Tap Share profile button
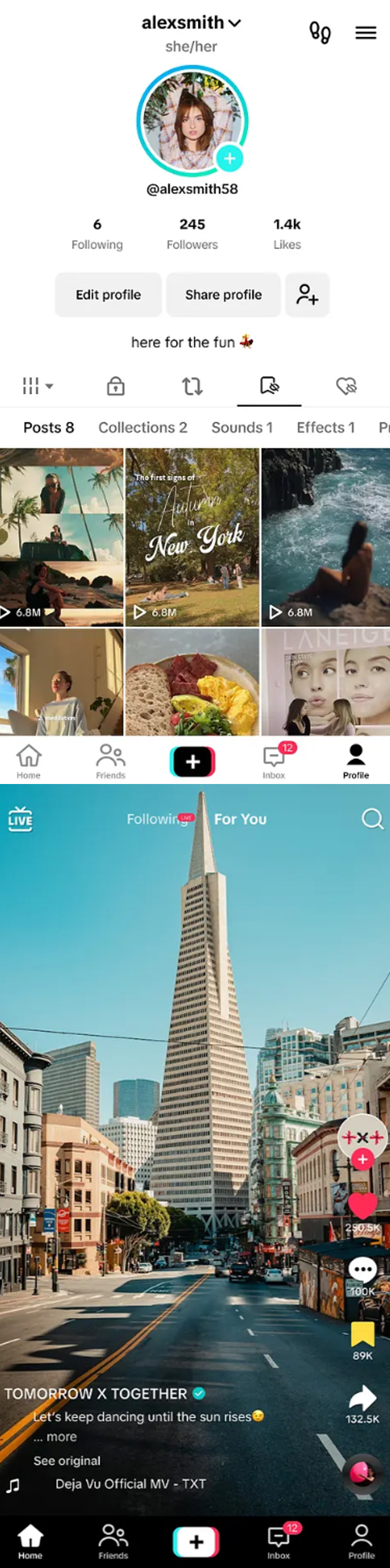The image size is (390, 1568). click(223, 295)
